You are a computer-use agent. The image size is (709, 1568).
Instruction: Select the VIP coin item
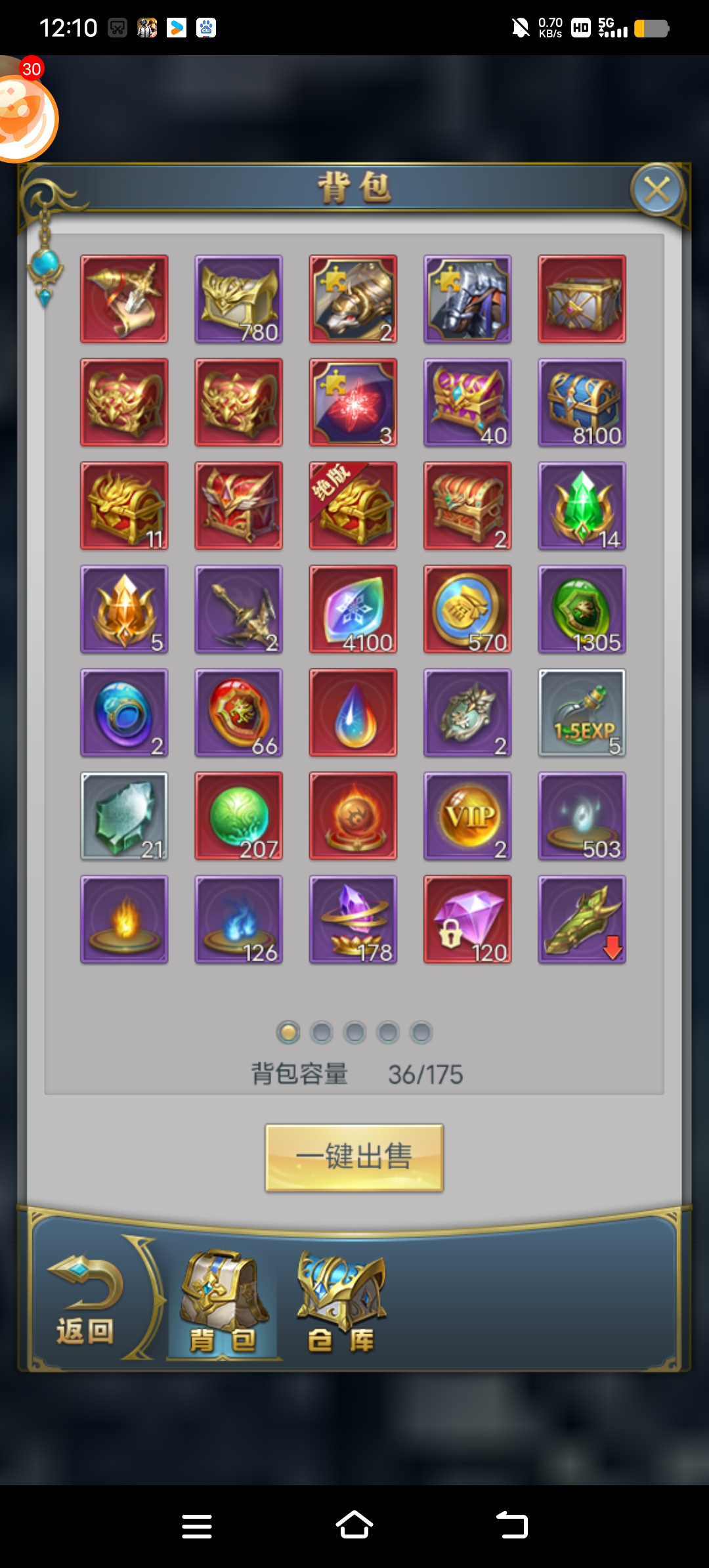click(467, 816)
